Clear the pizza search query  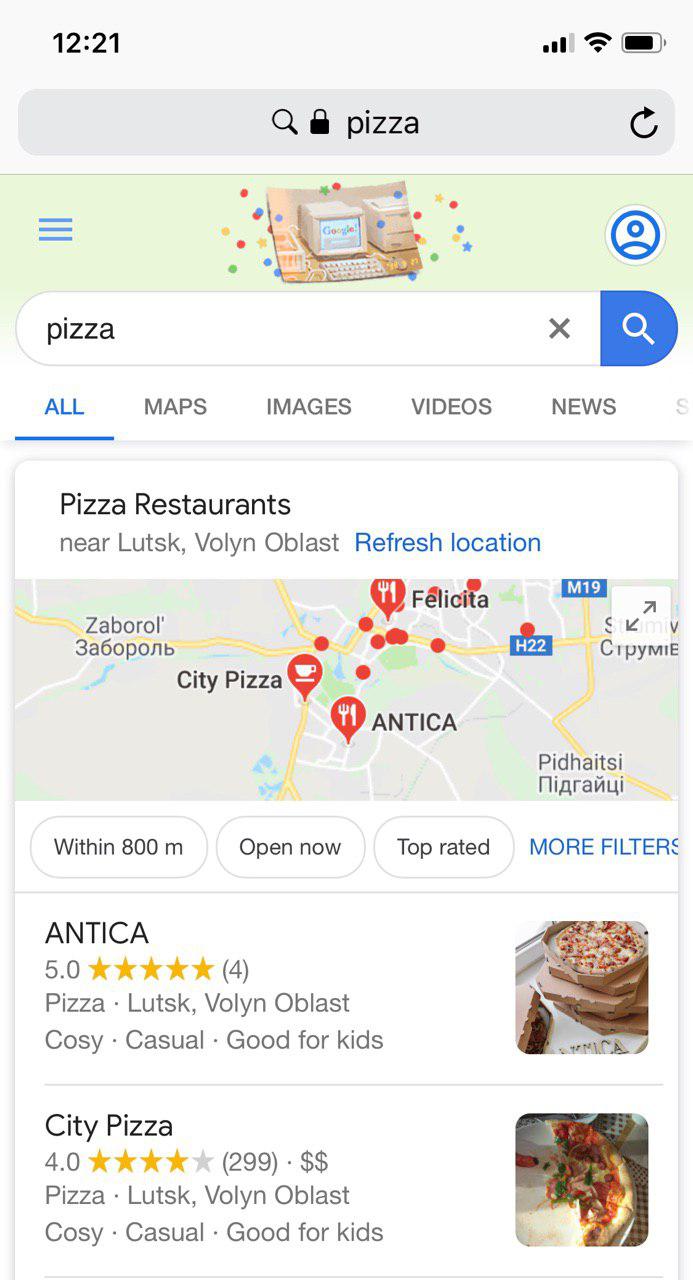click(x=560, y=329)
